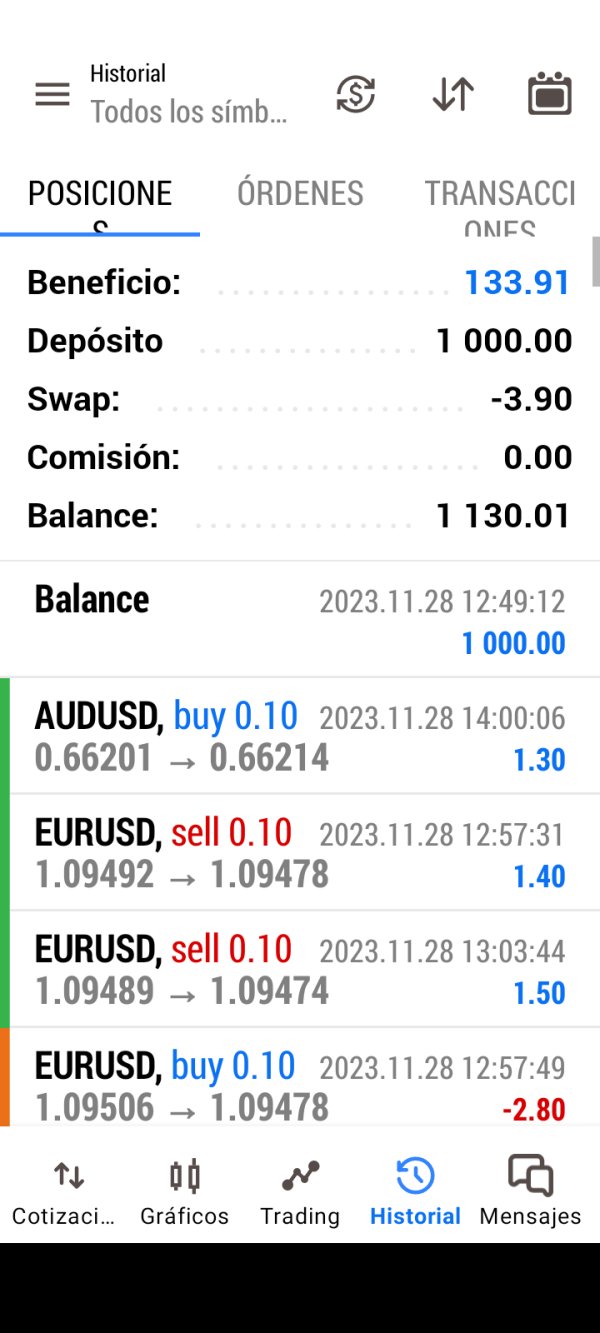Tap the currency symbol filter icon
Image resolution: width=600 pixels, height=1333 pixels.
[355, 95]
